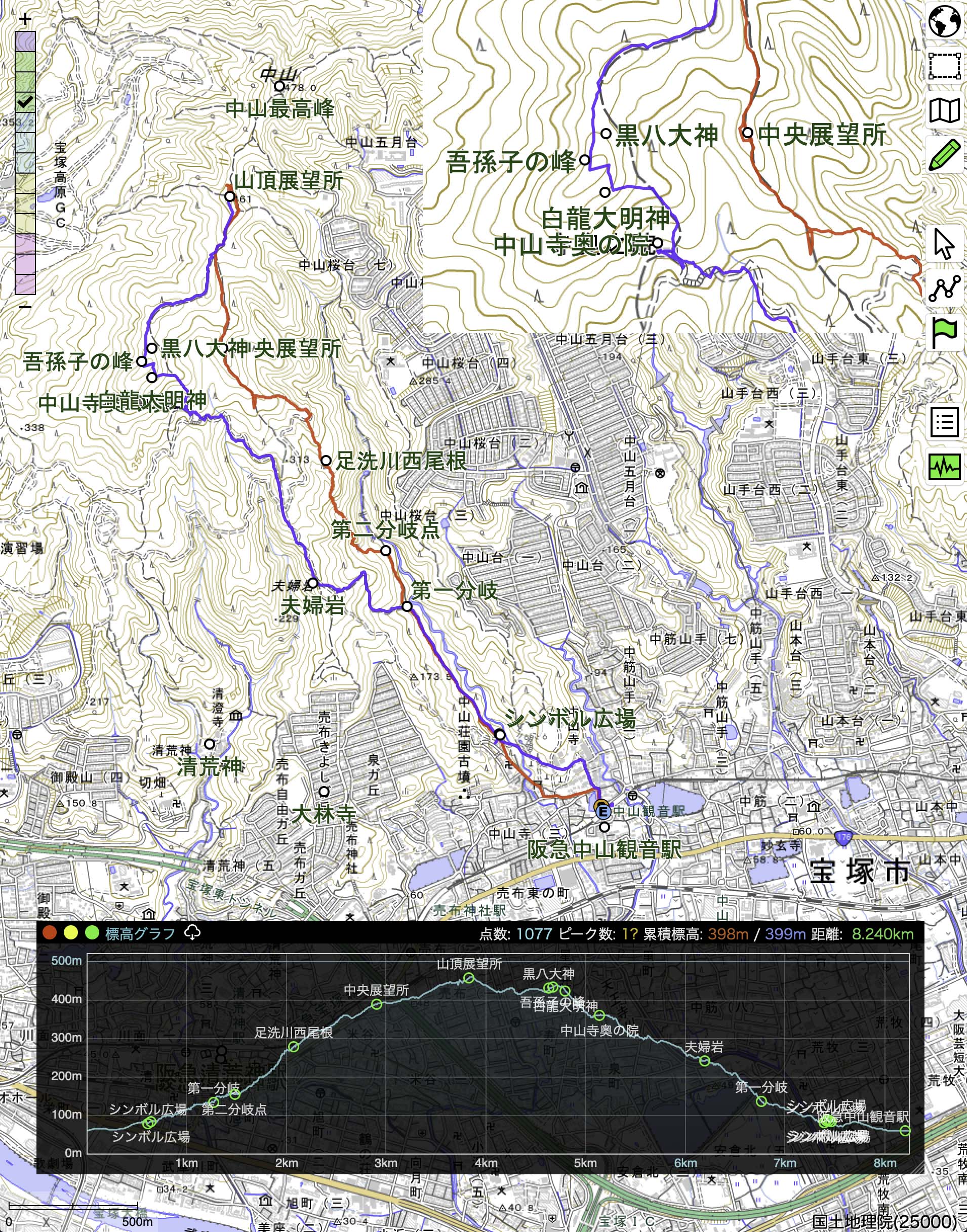967x1232 pixels.
Task: Tap the green flag marker tool
Action: tap(944, 333)
